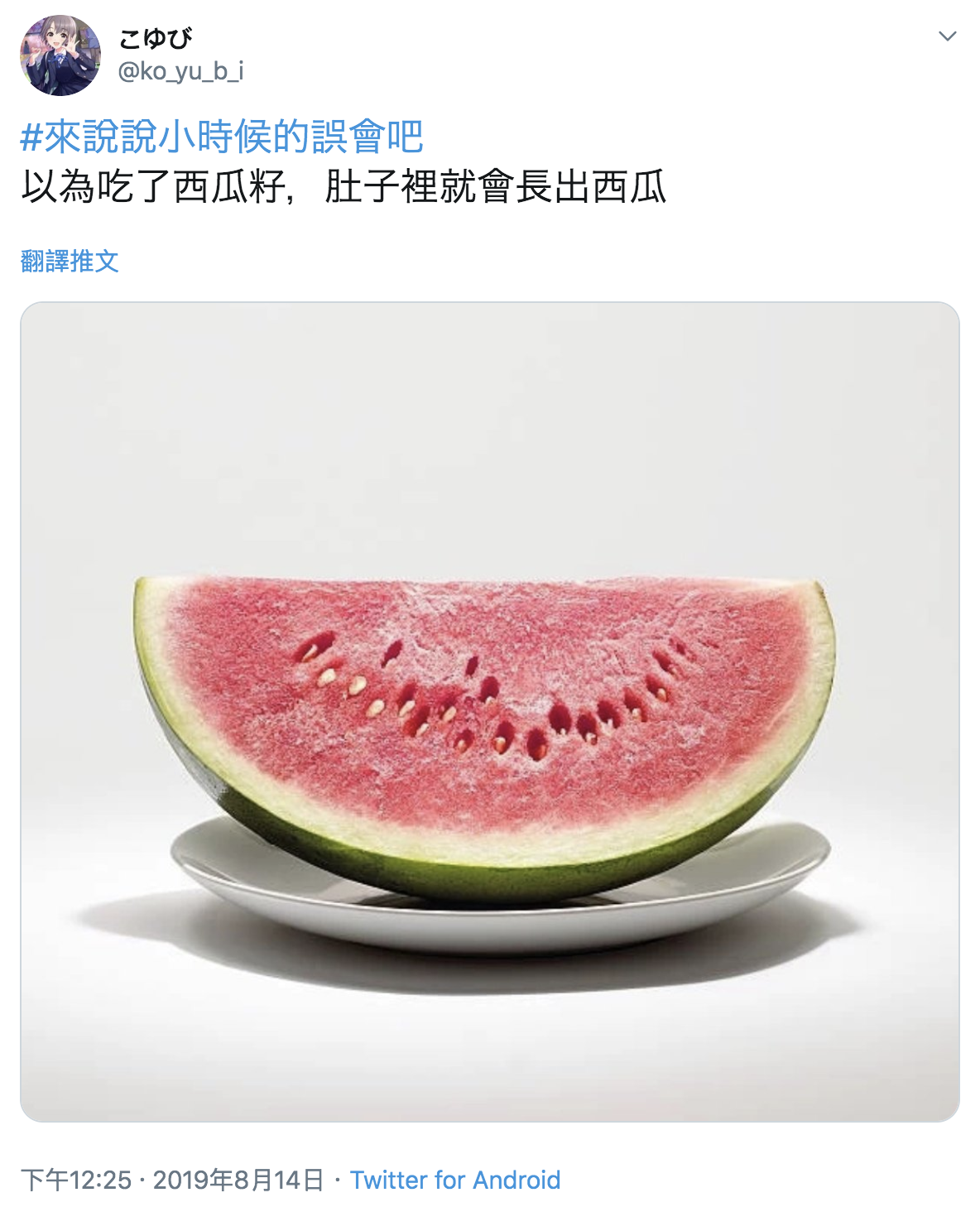Open the #來說說小時候的誤會吧 hashtag
The width and height of the screenshot is (980, 1207).
tap(222, 137)
